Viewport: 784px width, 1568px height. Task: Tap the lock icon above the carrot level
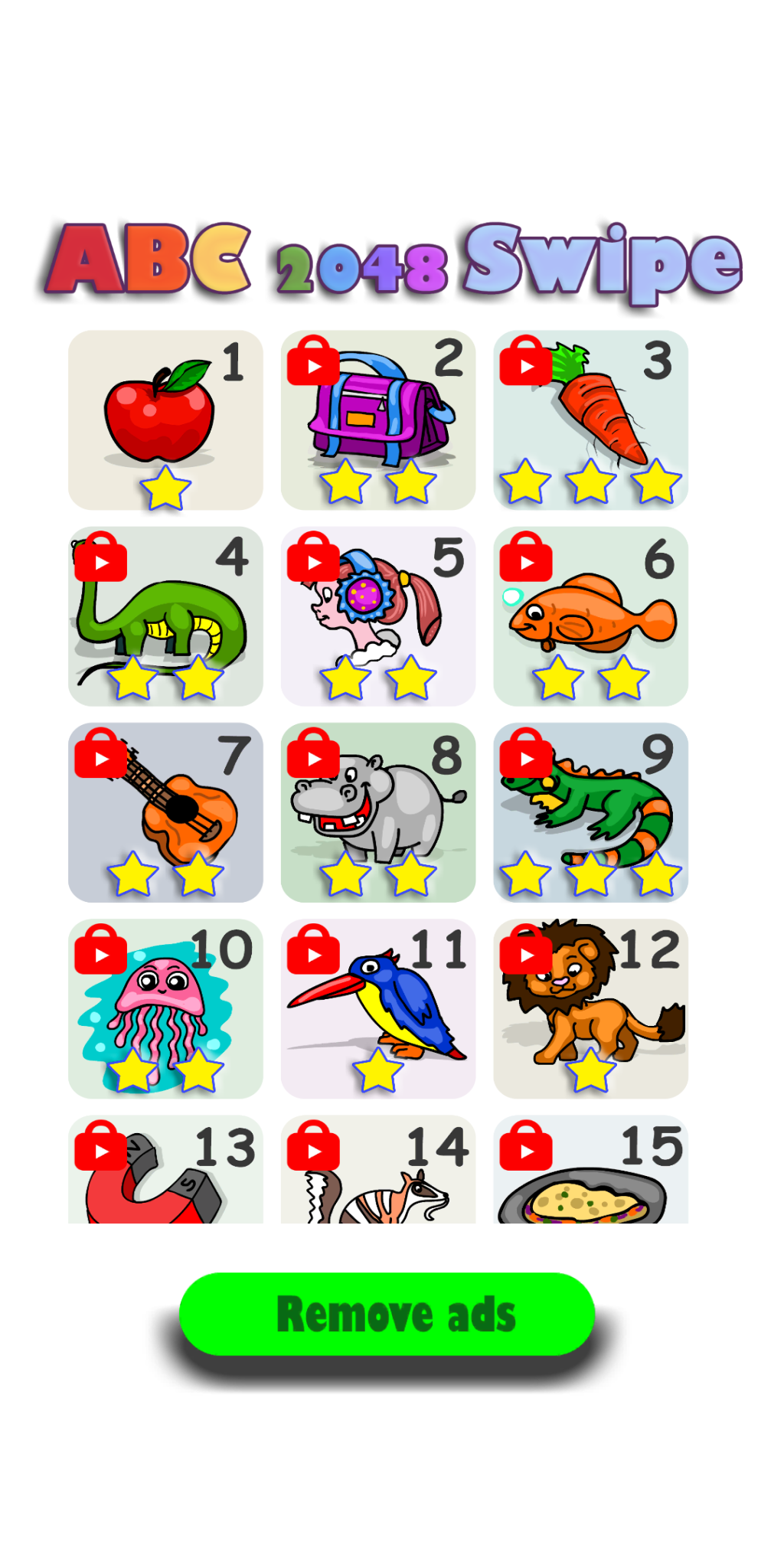pos(526,364)
